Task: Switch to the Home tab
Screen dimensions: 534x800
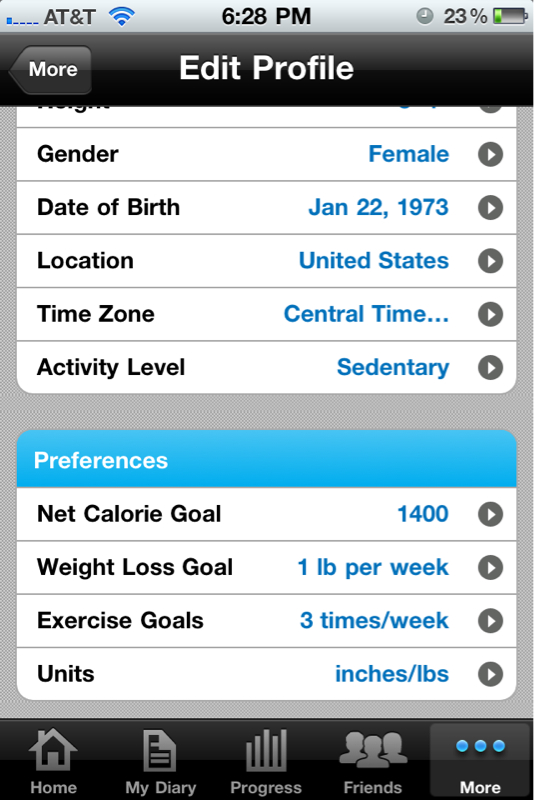Action: pos(53,761)
